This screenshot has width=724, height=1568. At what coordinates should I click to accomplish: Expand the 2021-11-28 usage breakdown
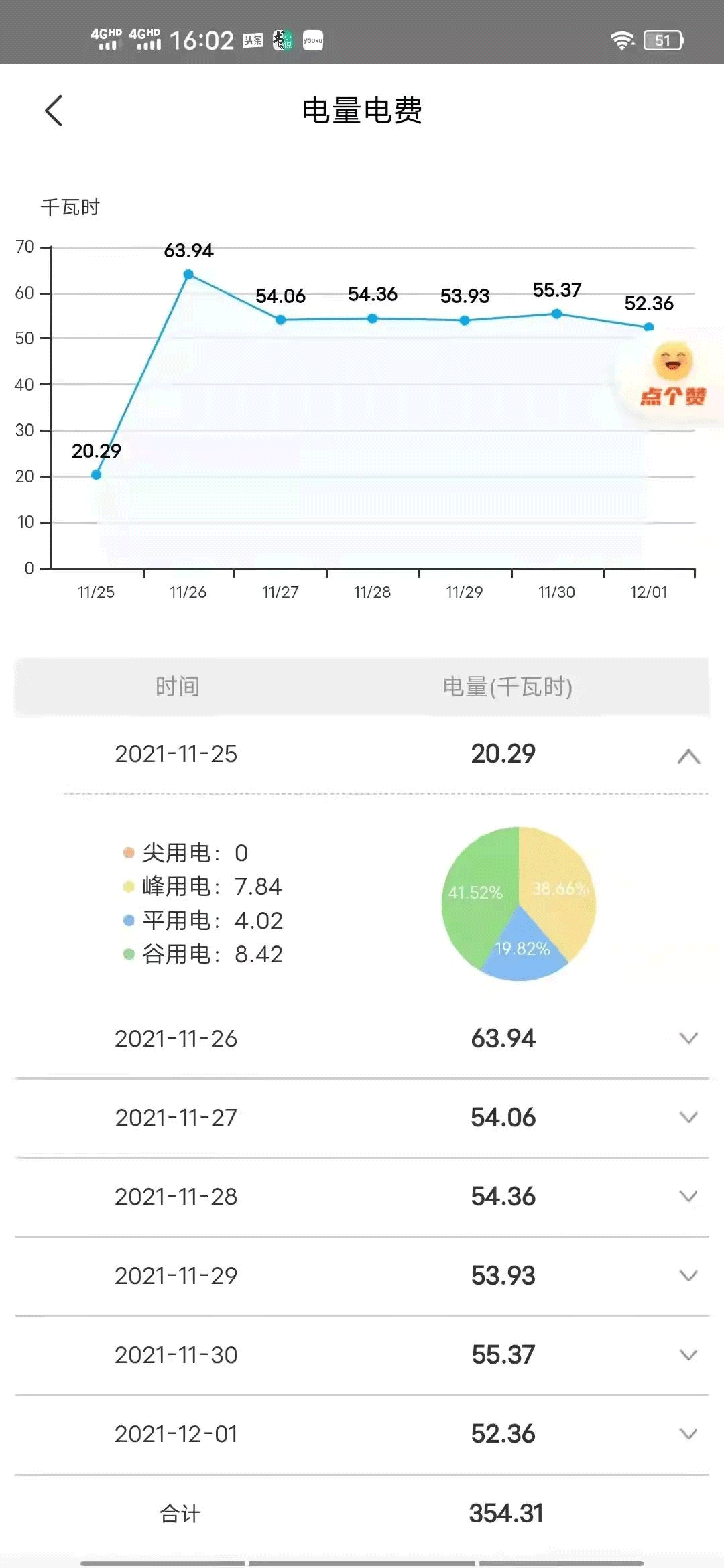(x=688, y=1196)
